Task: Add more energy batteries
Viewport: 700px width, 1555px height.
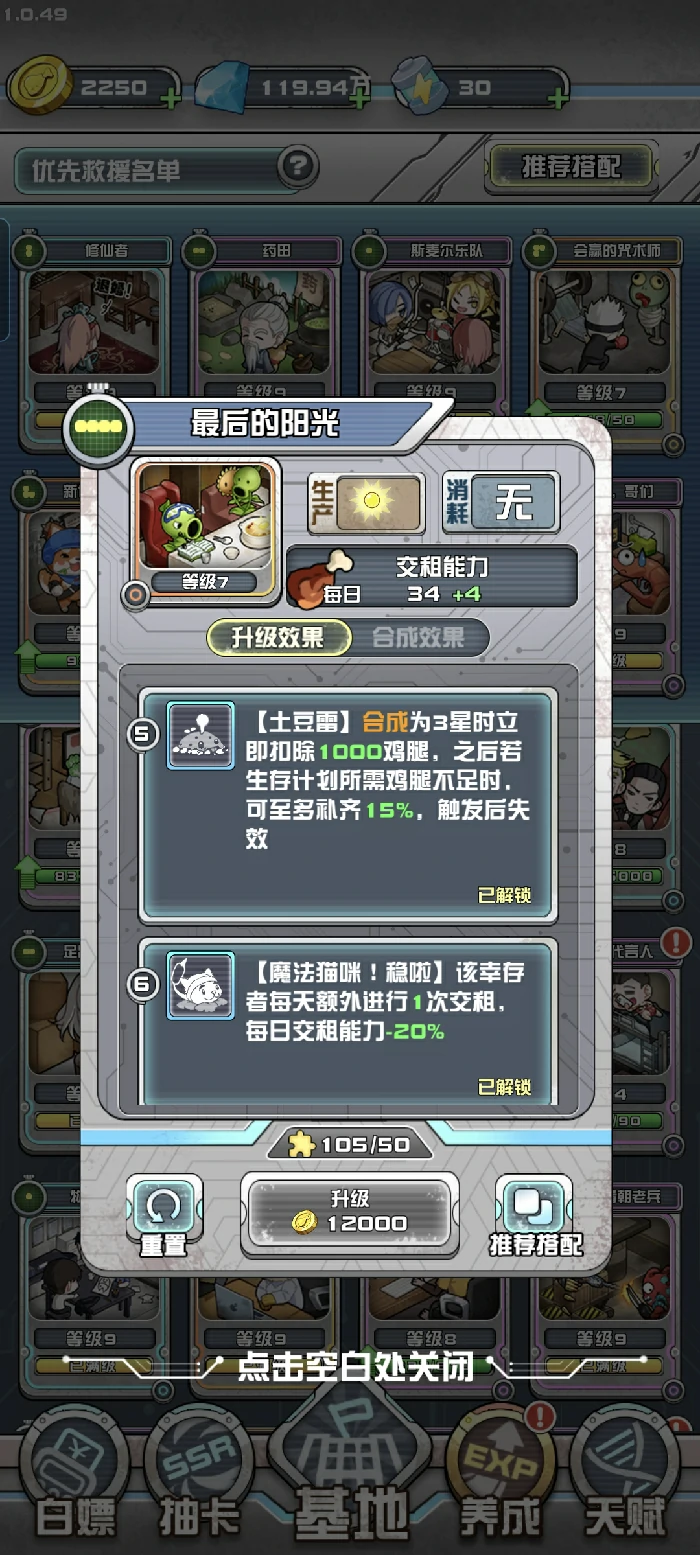Action: [x=557, y=98]
